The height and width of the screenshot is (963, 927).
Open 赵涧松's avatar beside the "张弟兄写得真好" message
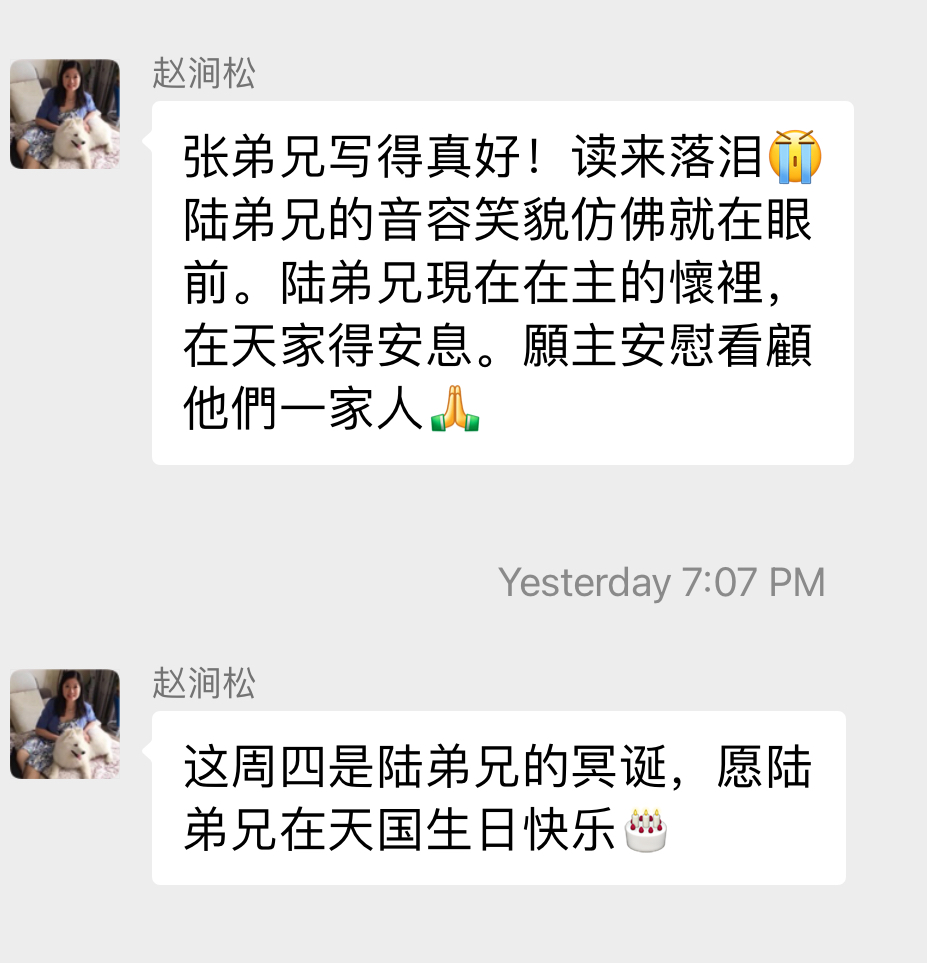click(65, 114)
